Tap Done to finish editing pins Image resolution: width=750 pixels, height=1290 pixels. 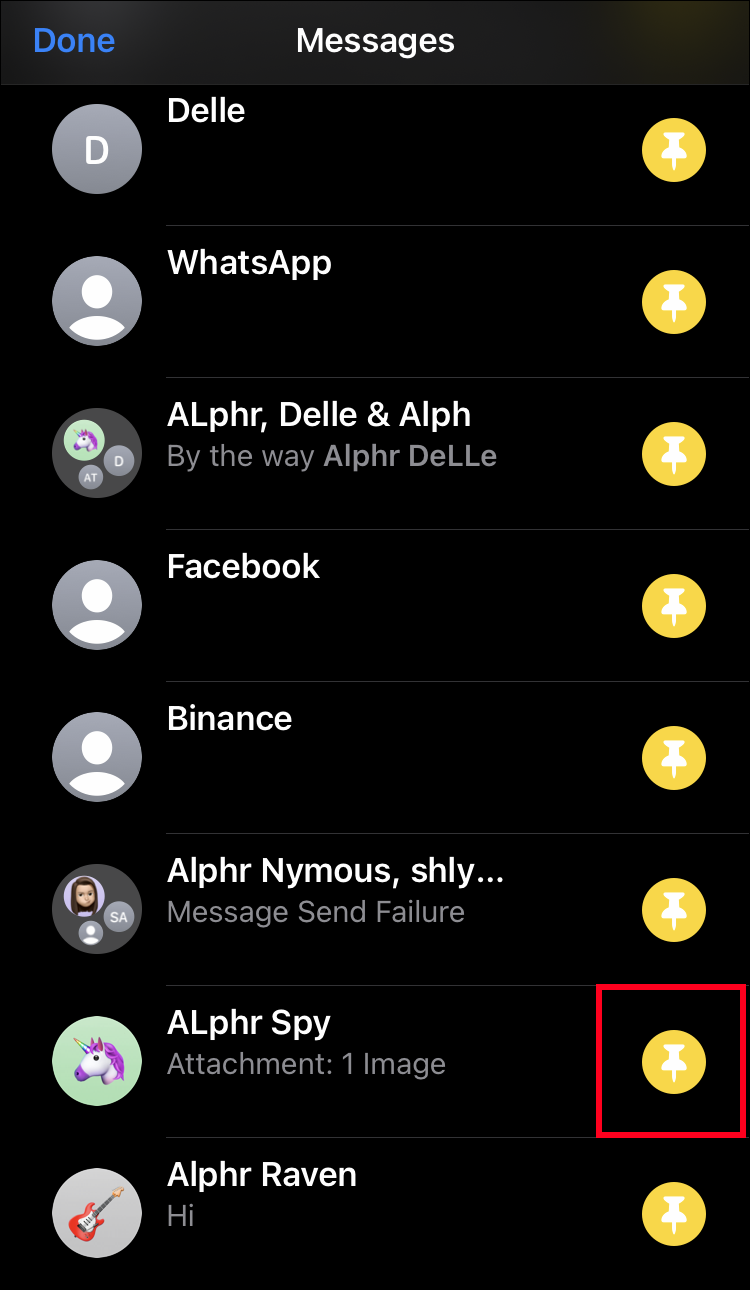click(x=74, y=41)
